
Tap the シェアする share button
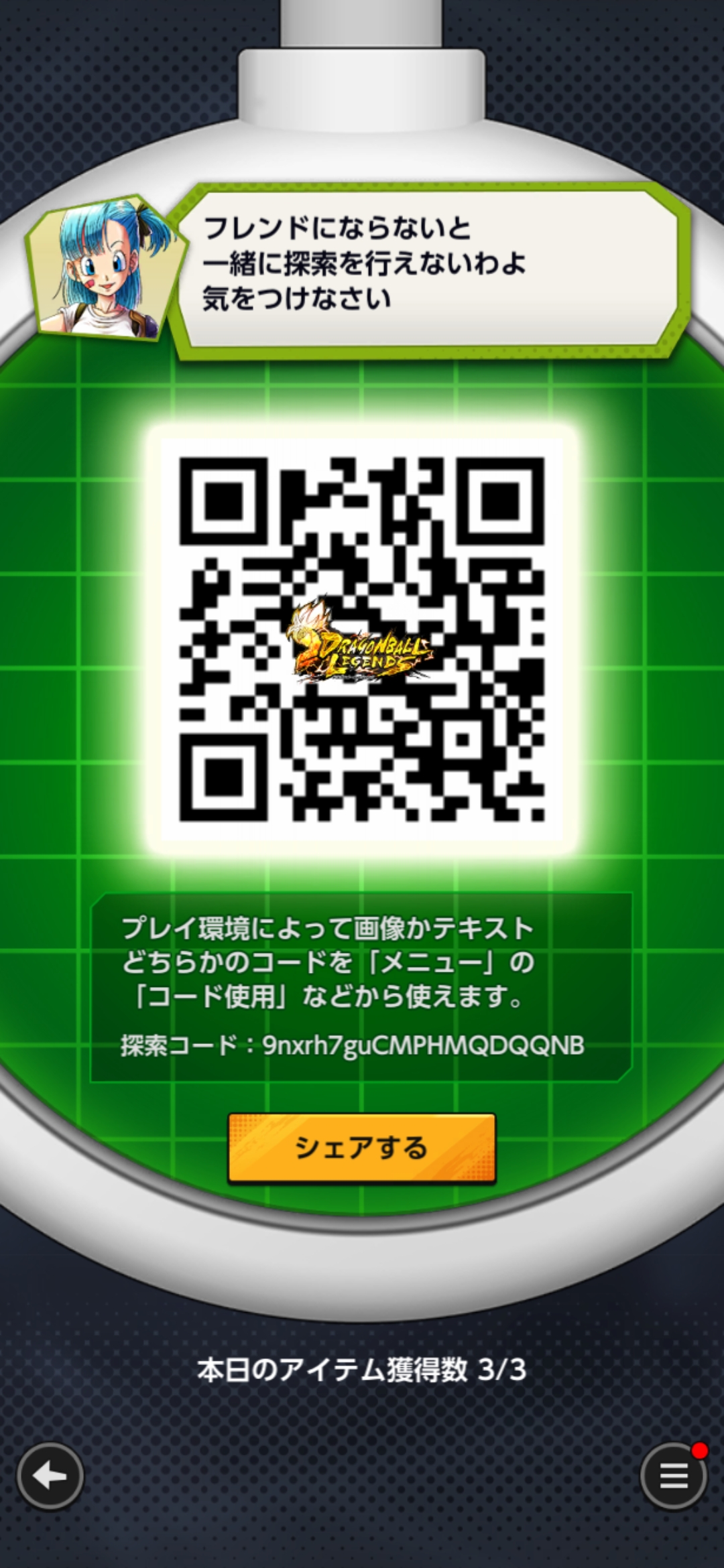(362, 1148)
